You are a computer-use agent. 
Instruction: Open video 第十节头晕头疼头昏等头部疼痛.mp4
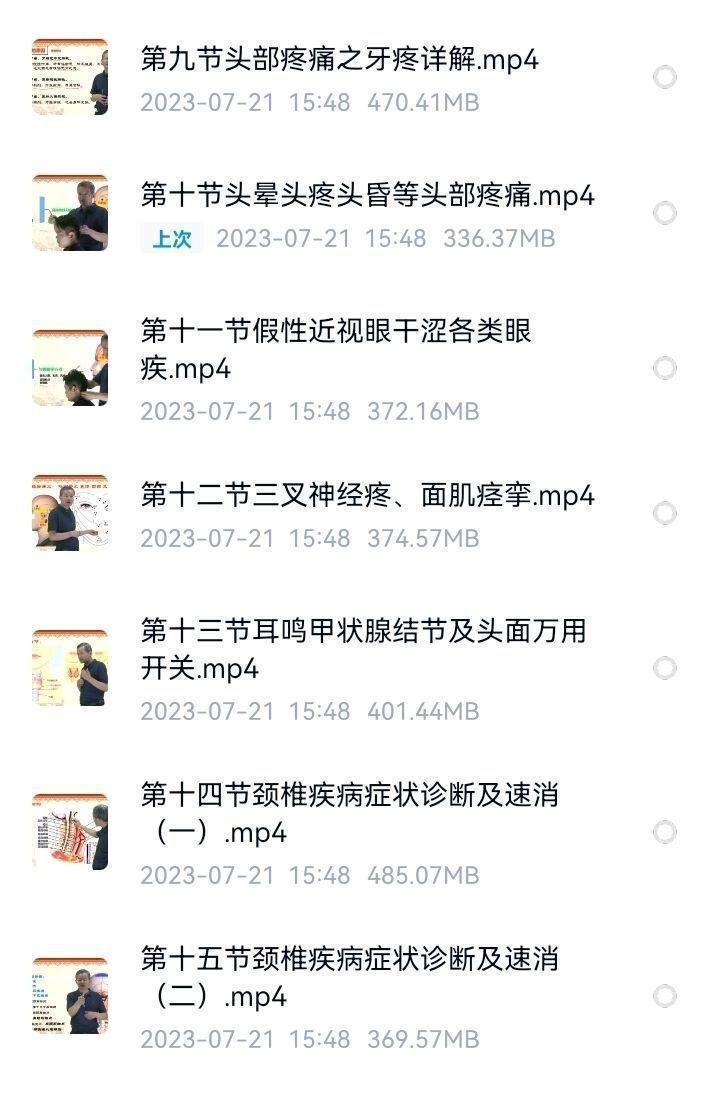click(x=367, y=196)
